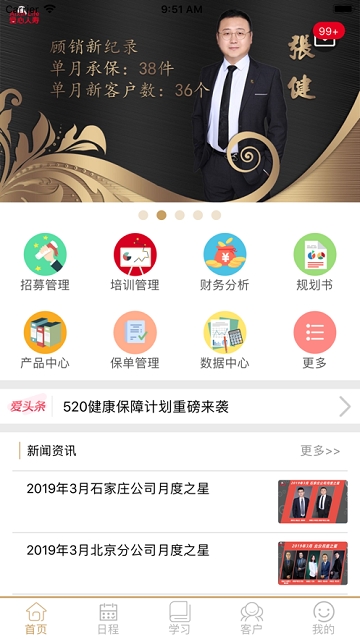Select the 首页 home tab
360x639 pixels.
(x=36, y=618)
